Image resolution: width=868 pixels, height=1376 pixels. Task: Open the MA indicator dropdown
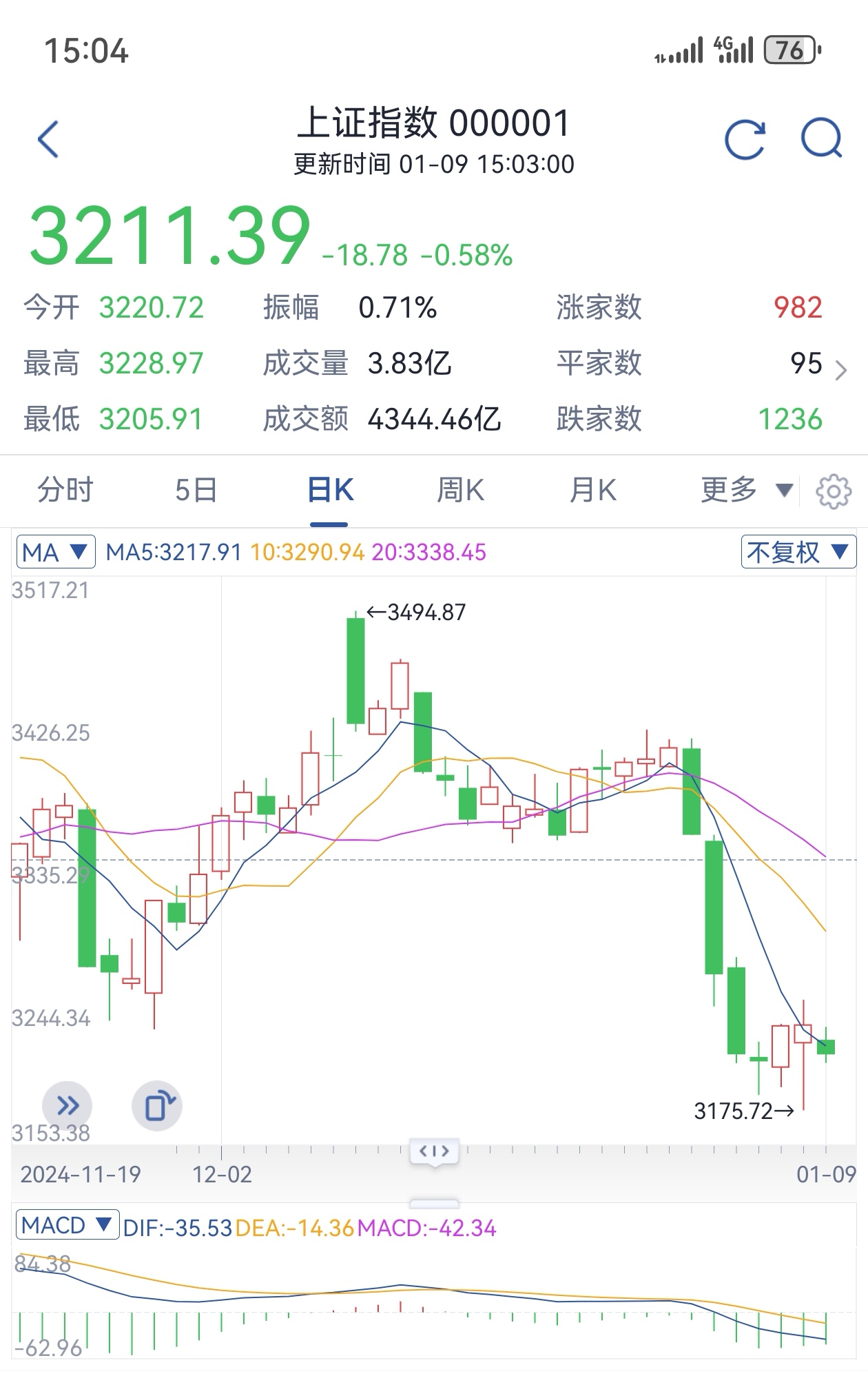tap(54, 552)
